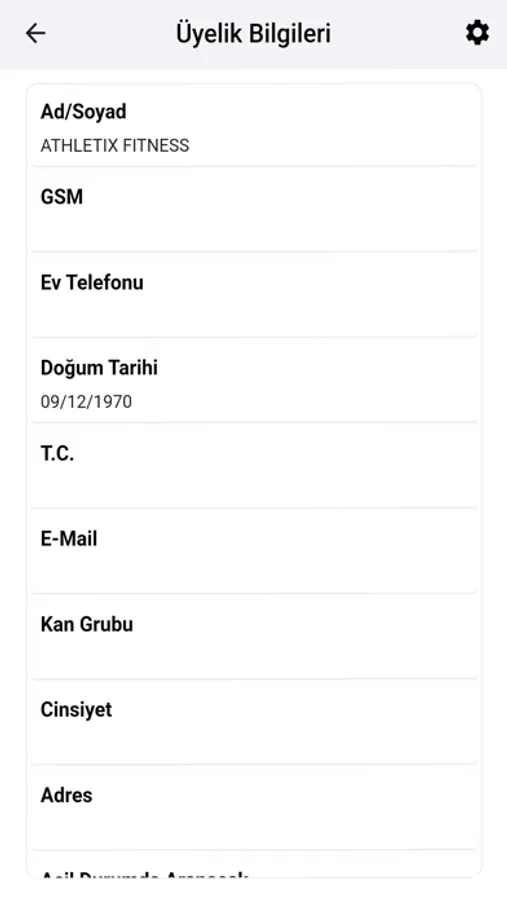Select the GSM field
507x900 pixels.
click(254, 210)
